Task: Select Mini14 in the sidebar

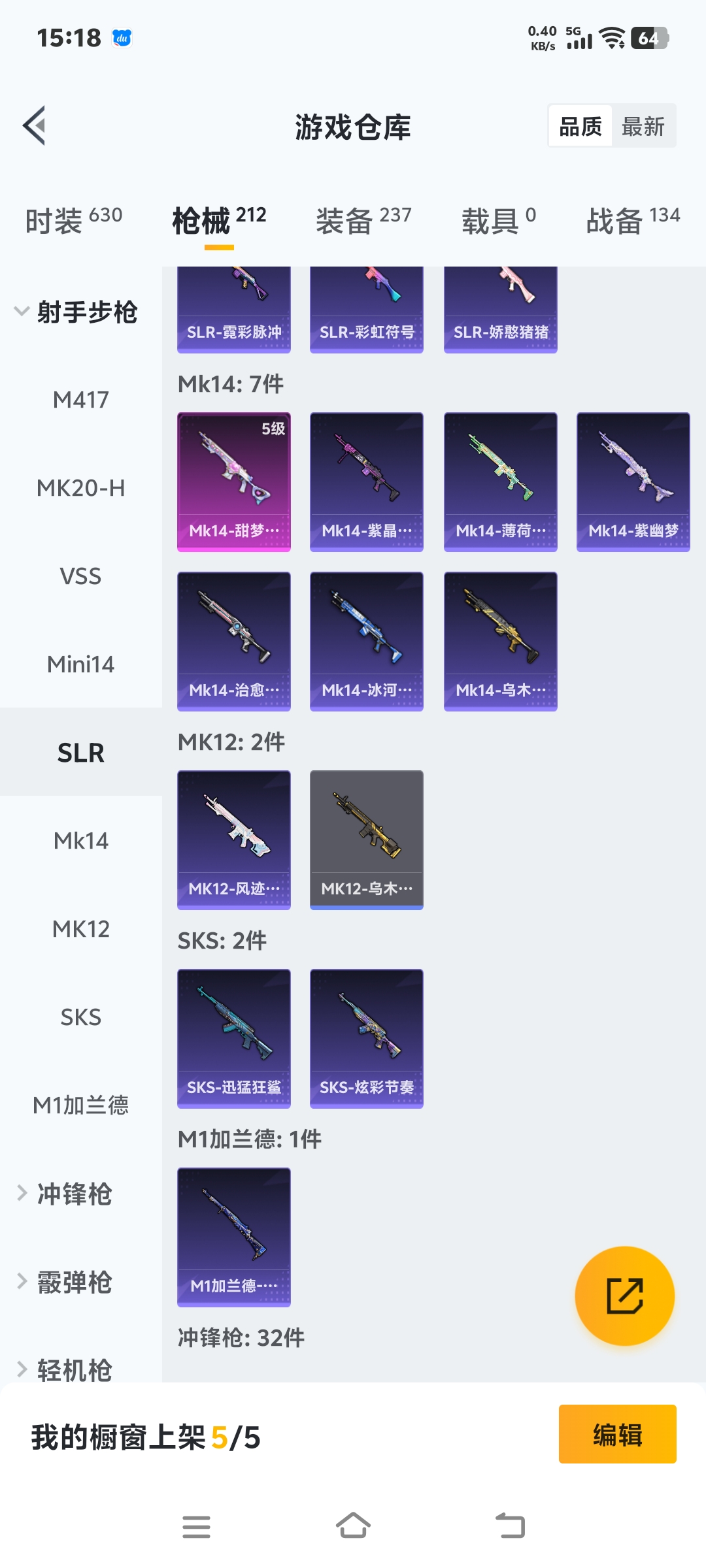Action: [80, 664]
